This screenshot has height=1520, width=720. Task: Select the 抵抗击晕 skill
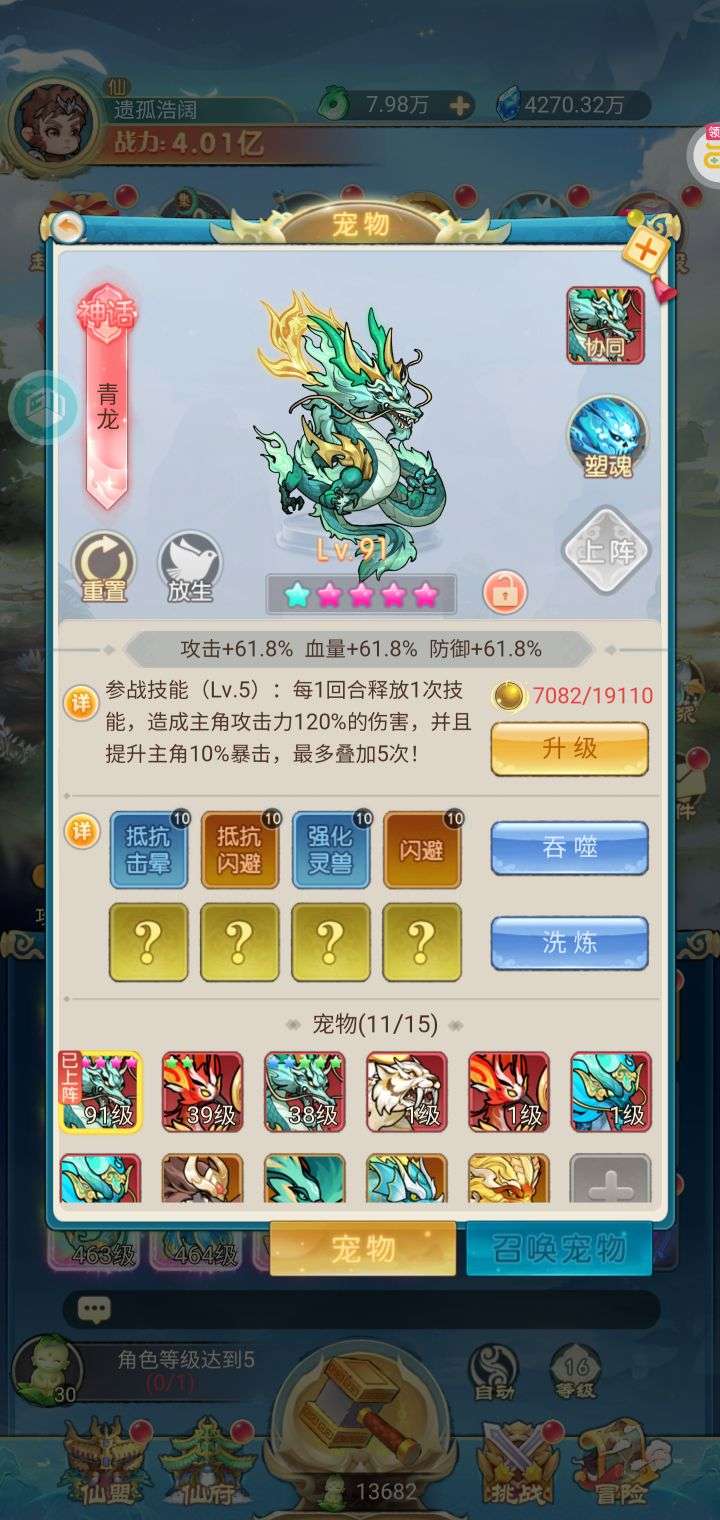tap(148, 849)
